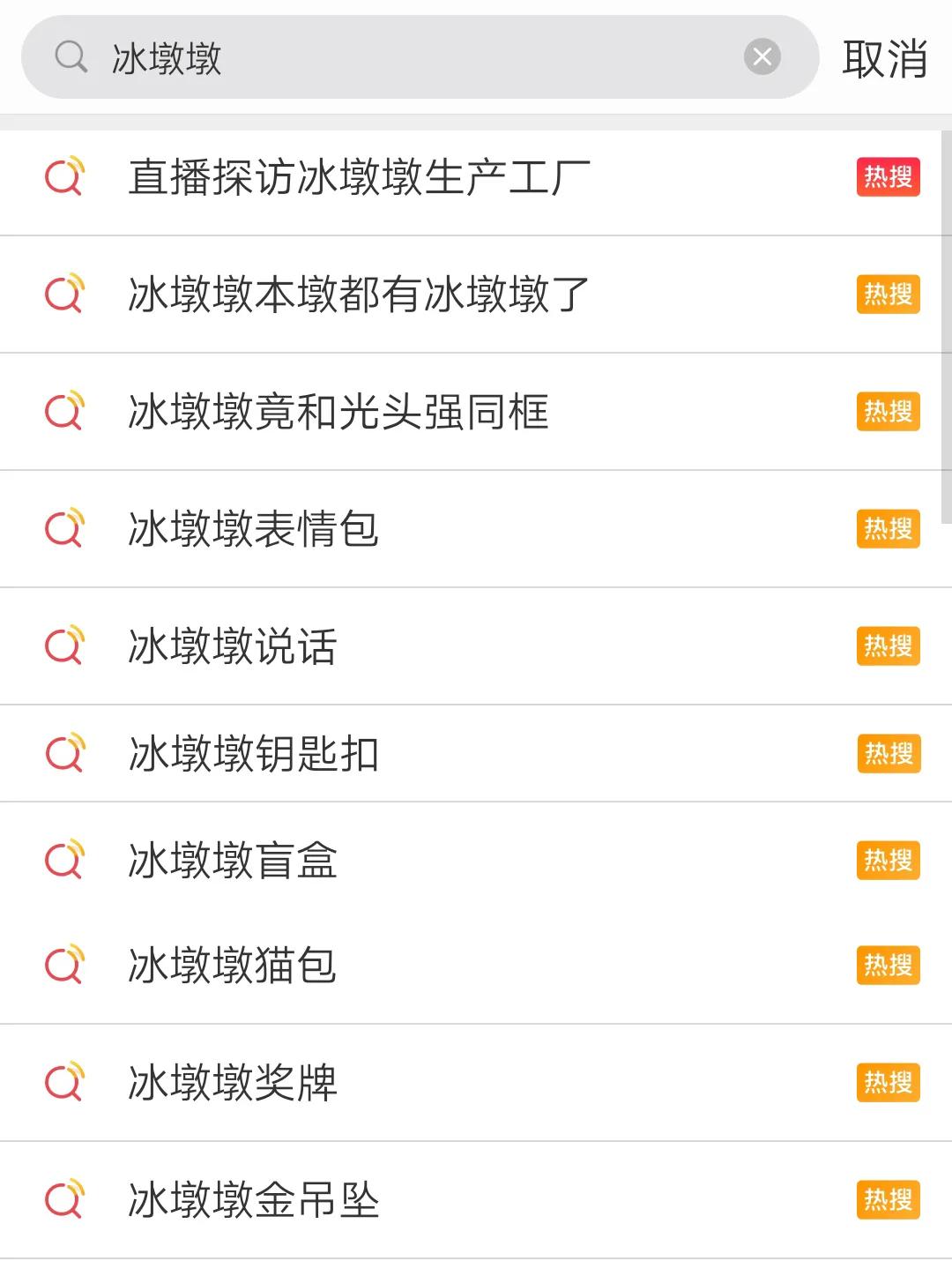Viewport: 952px width, 1261px height.
Task: Open the suggestion 冰墩墩钥匙扣
Action: (x=251, y=754)
